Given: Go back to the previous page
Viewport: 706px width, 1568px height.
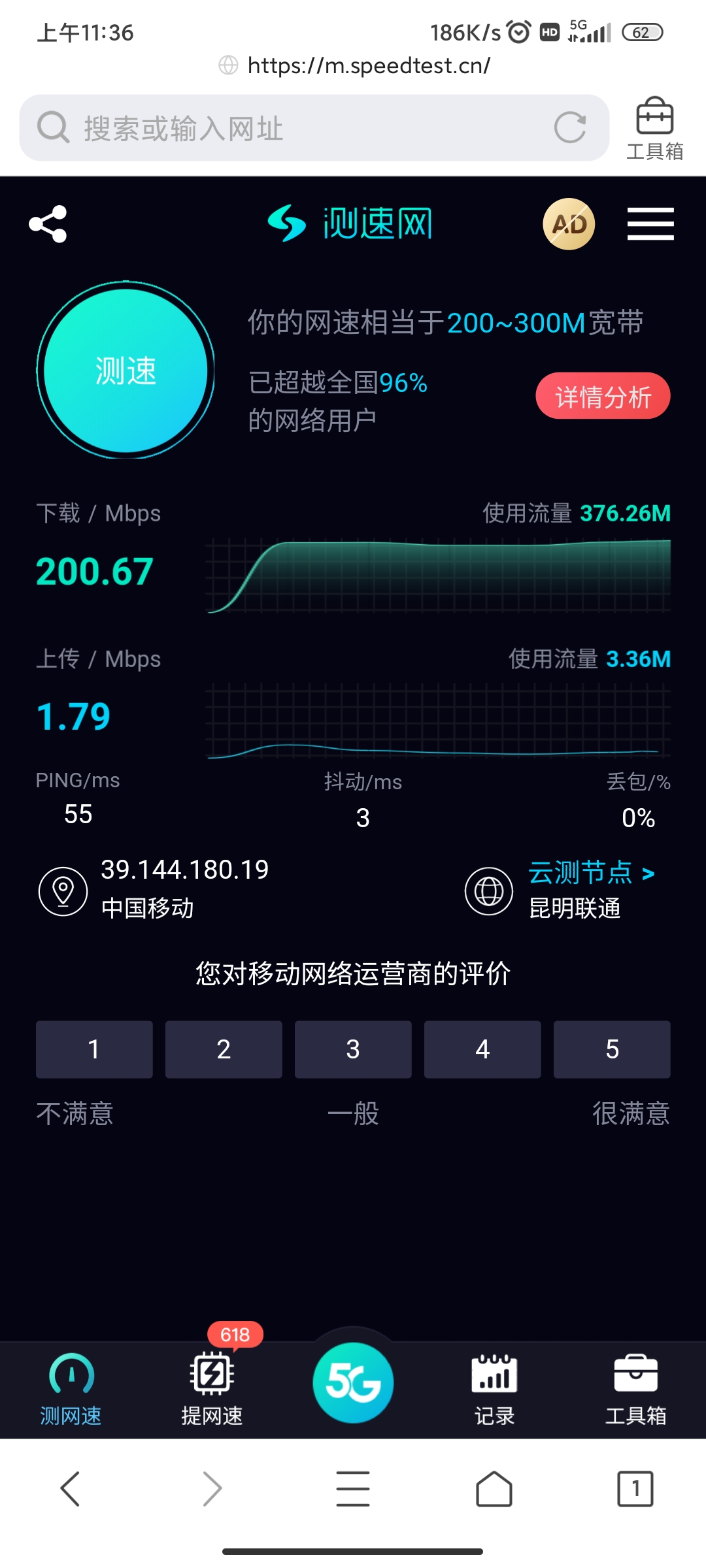Looking at the screenshot, I should tap(70, 1489).
